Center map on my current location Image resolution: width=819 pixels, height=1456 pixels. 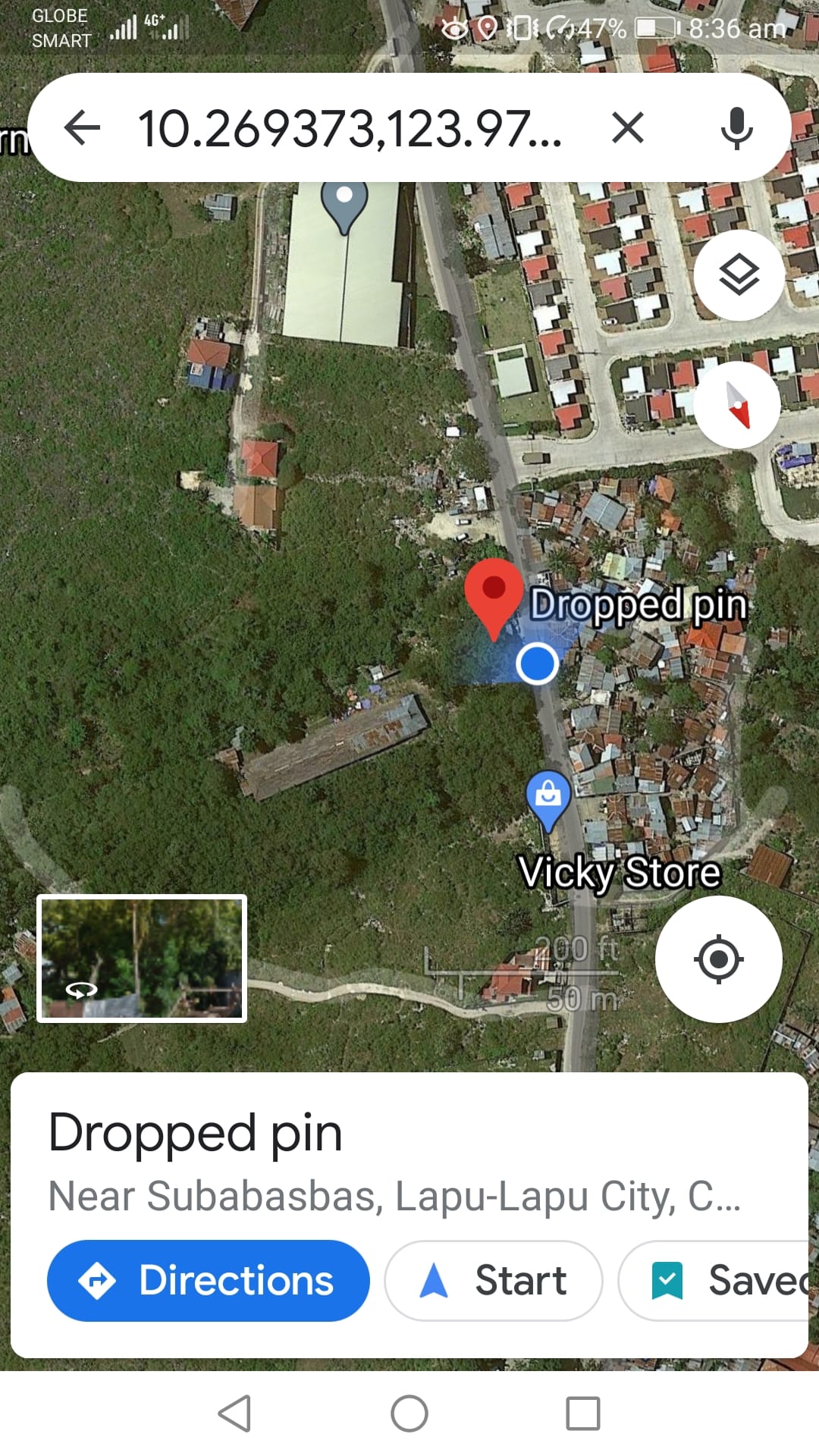(x=718, y=959)
